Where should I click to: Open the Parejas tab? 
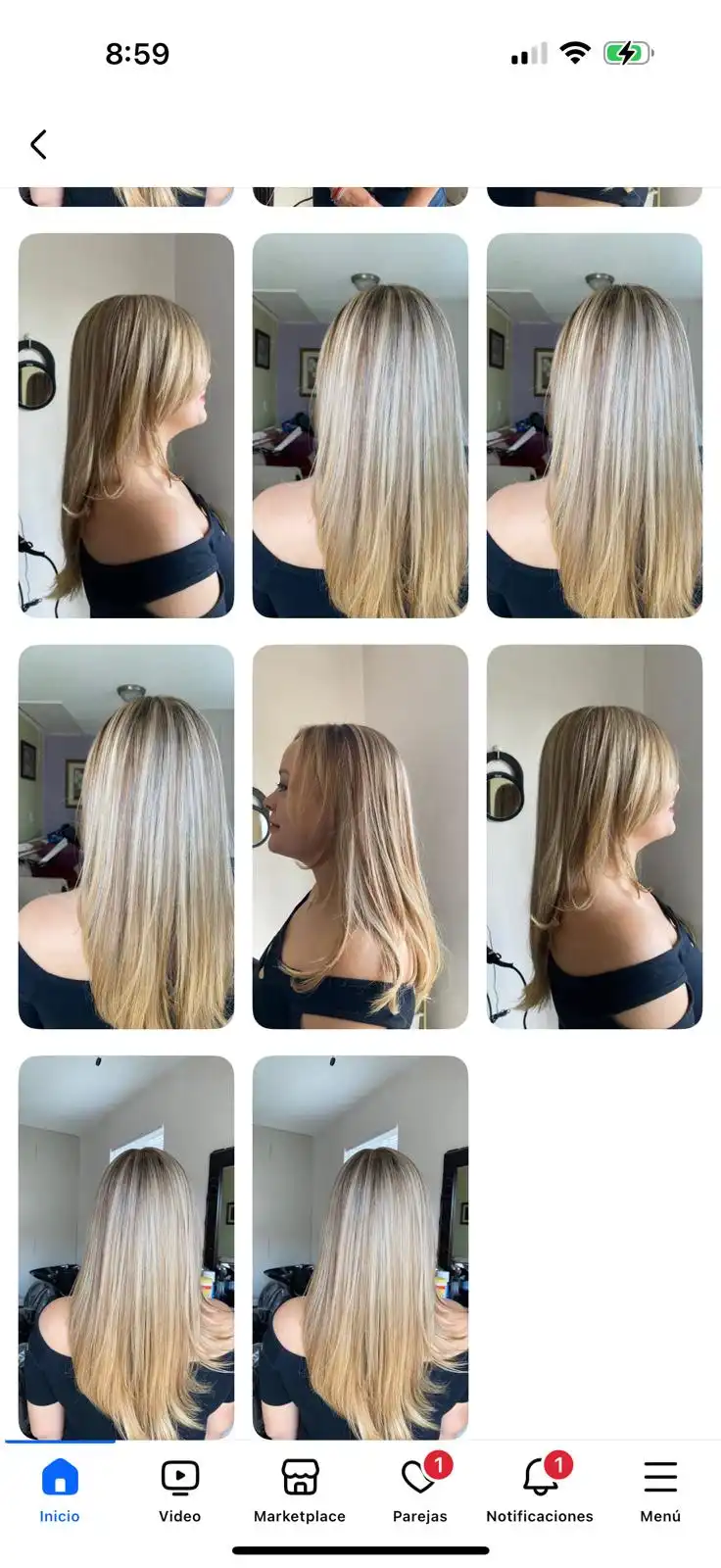420,1490
